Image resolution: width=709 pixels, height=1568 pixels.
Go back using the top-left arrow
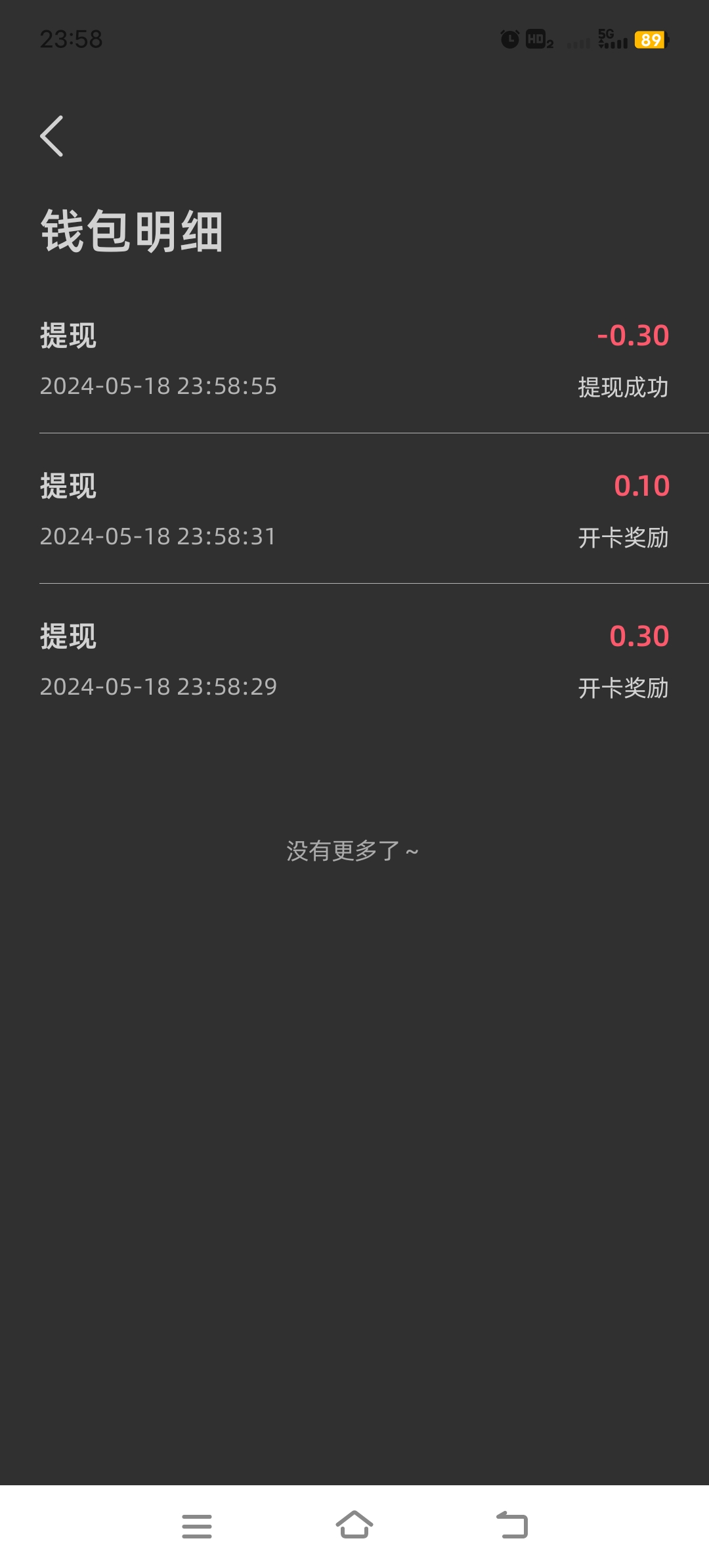52,136
